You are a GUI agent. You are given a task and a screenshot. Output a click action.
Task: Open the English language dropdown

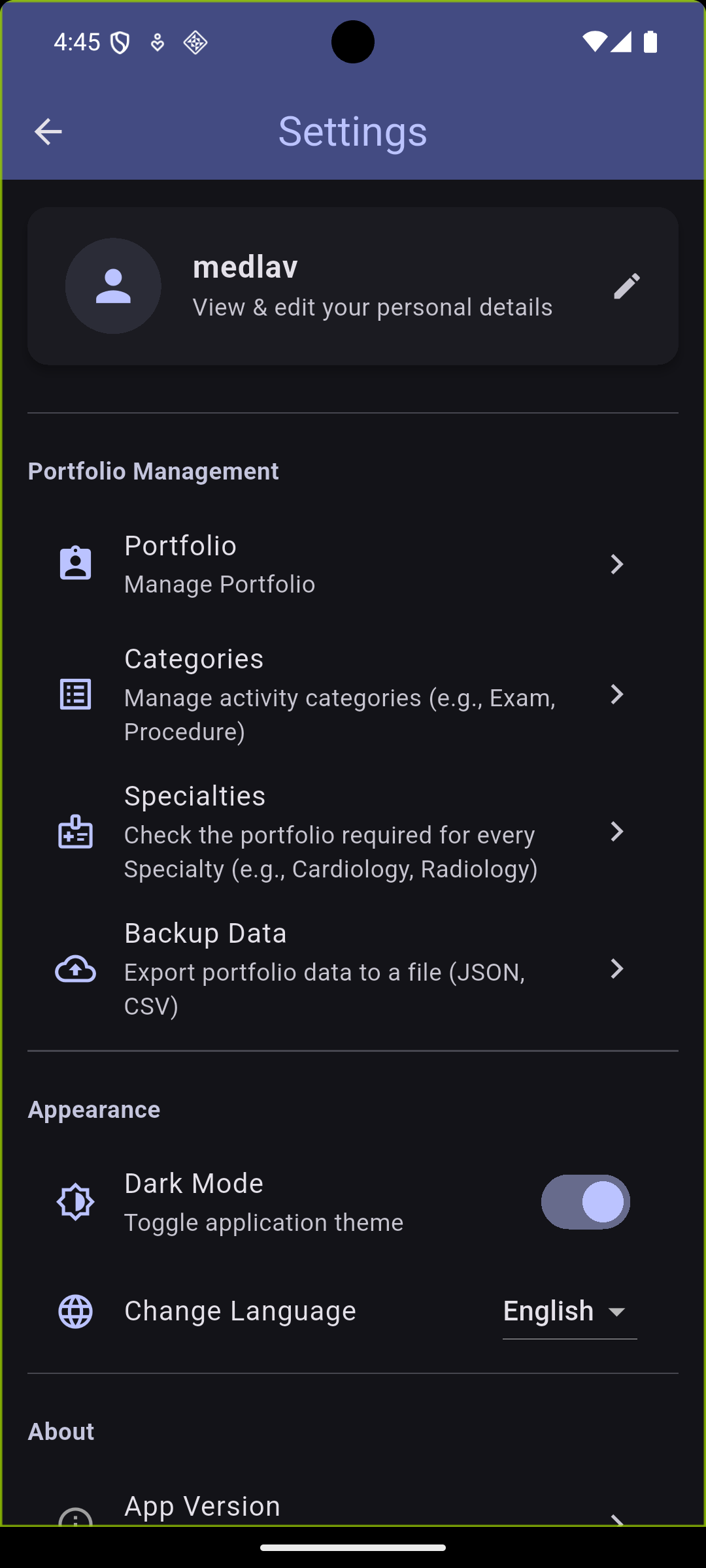point(566,1311)
